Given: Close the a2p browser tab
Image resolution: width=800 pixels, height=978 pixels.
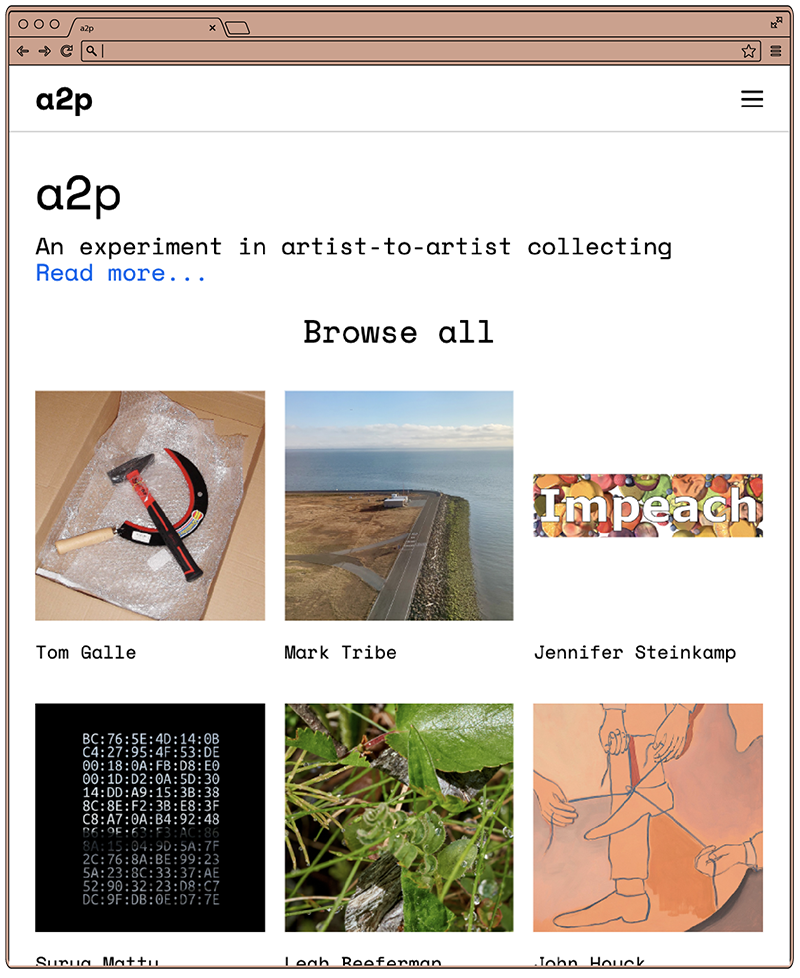Looking at the screenshot, I should coord(212,28).
